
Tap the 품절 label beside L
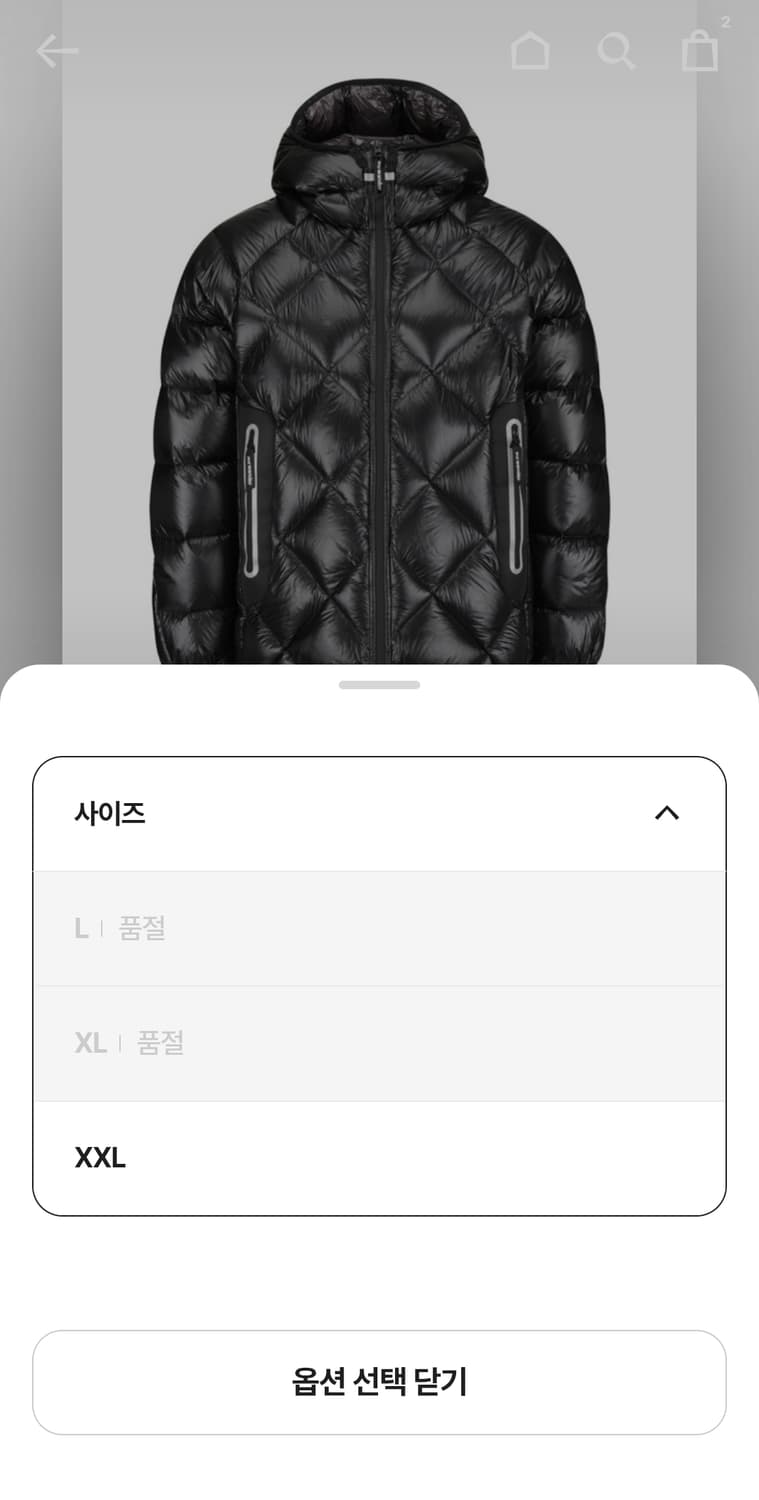pos(142,928)
